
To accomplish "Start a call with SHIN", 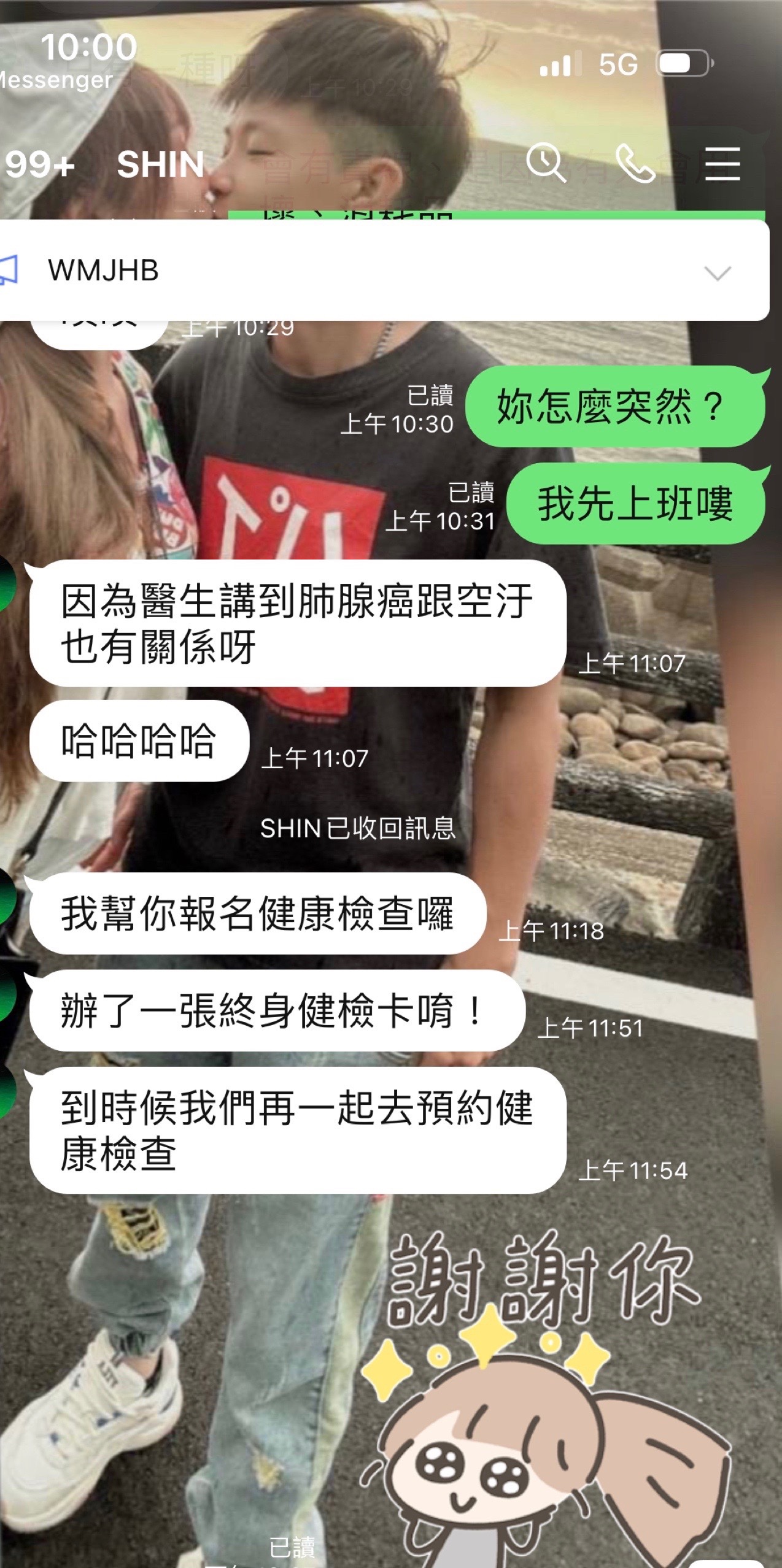I will [635, 163].
